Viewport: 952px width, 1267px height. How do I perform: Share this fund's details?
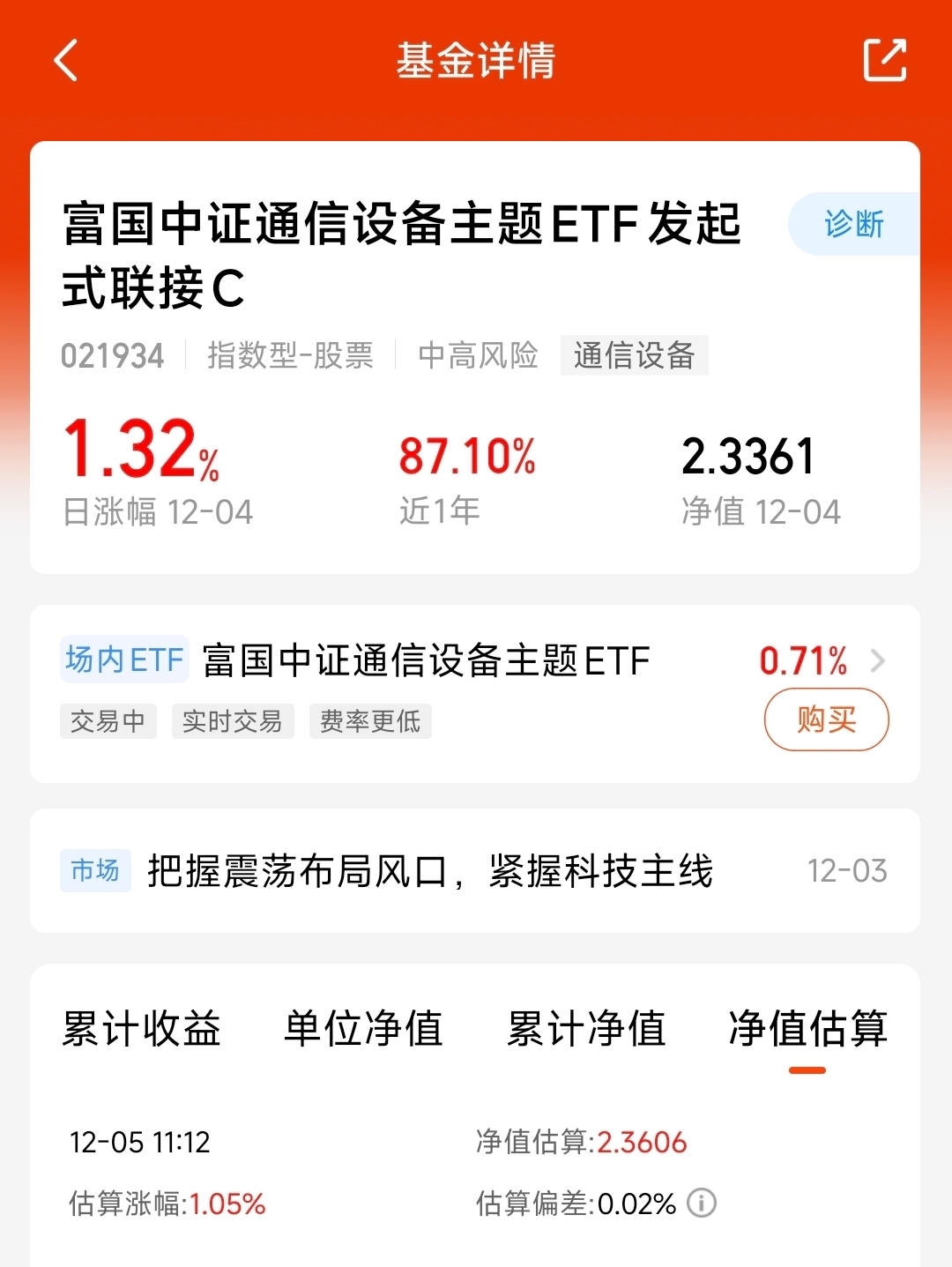pyautogui.click(x=884, y=60)
